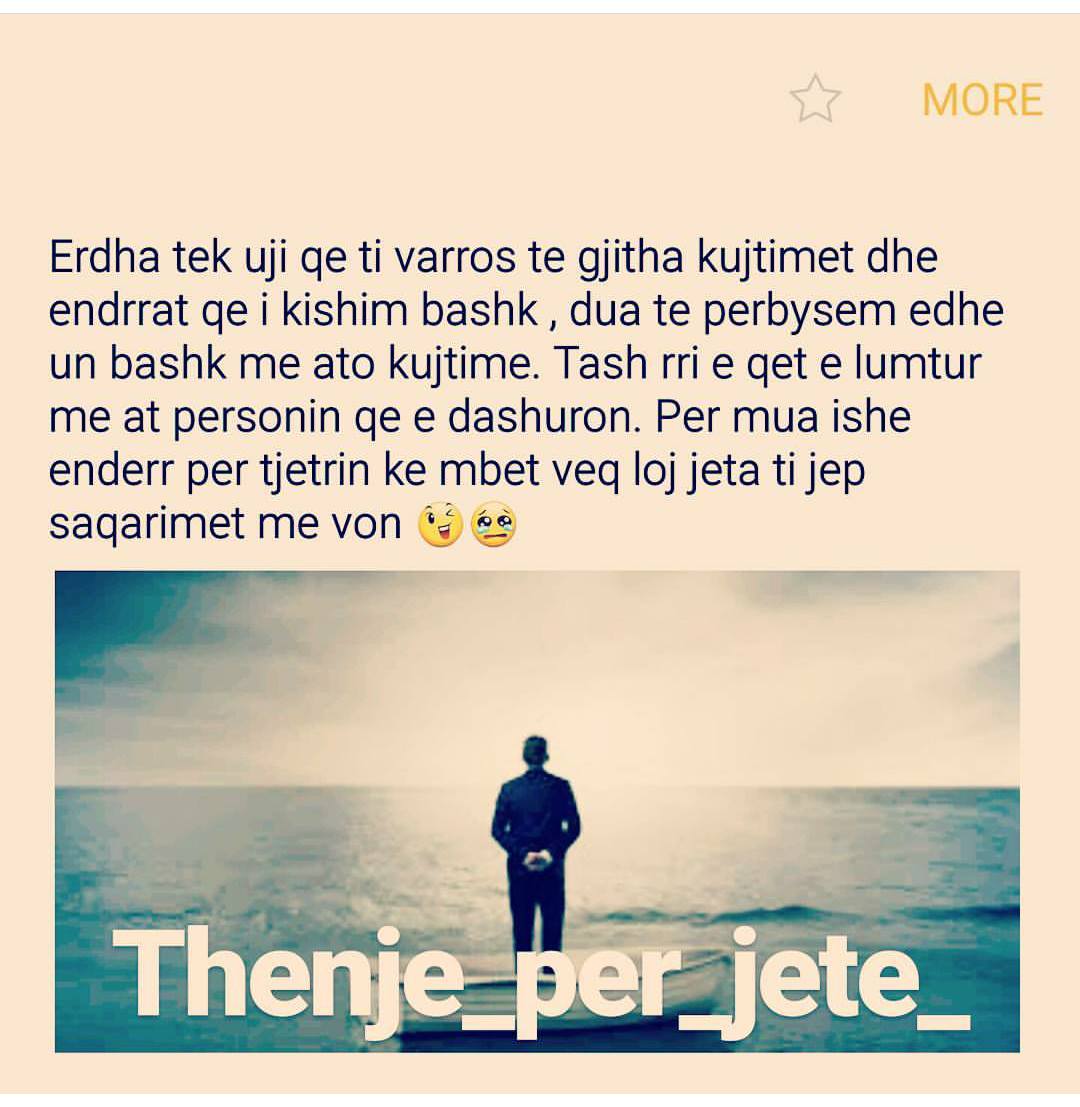Mark this note as favorite with the star
Viewport: 1080px width, 1107px height.
pyautogui.click(x=815, y=99)
